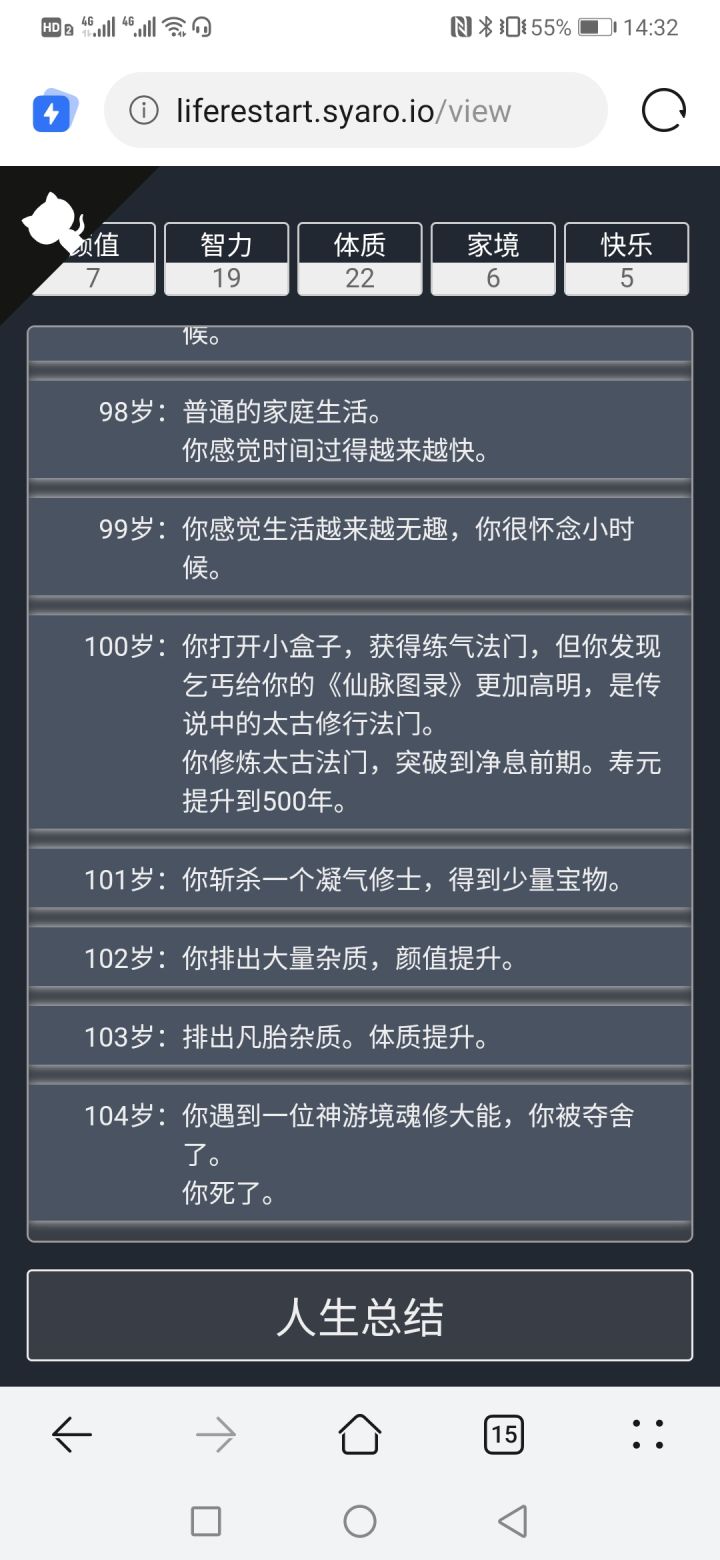This screenshot has width=720, height=1560.
Task: Click the 人生总结 summary button
Action: 360,1316
